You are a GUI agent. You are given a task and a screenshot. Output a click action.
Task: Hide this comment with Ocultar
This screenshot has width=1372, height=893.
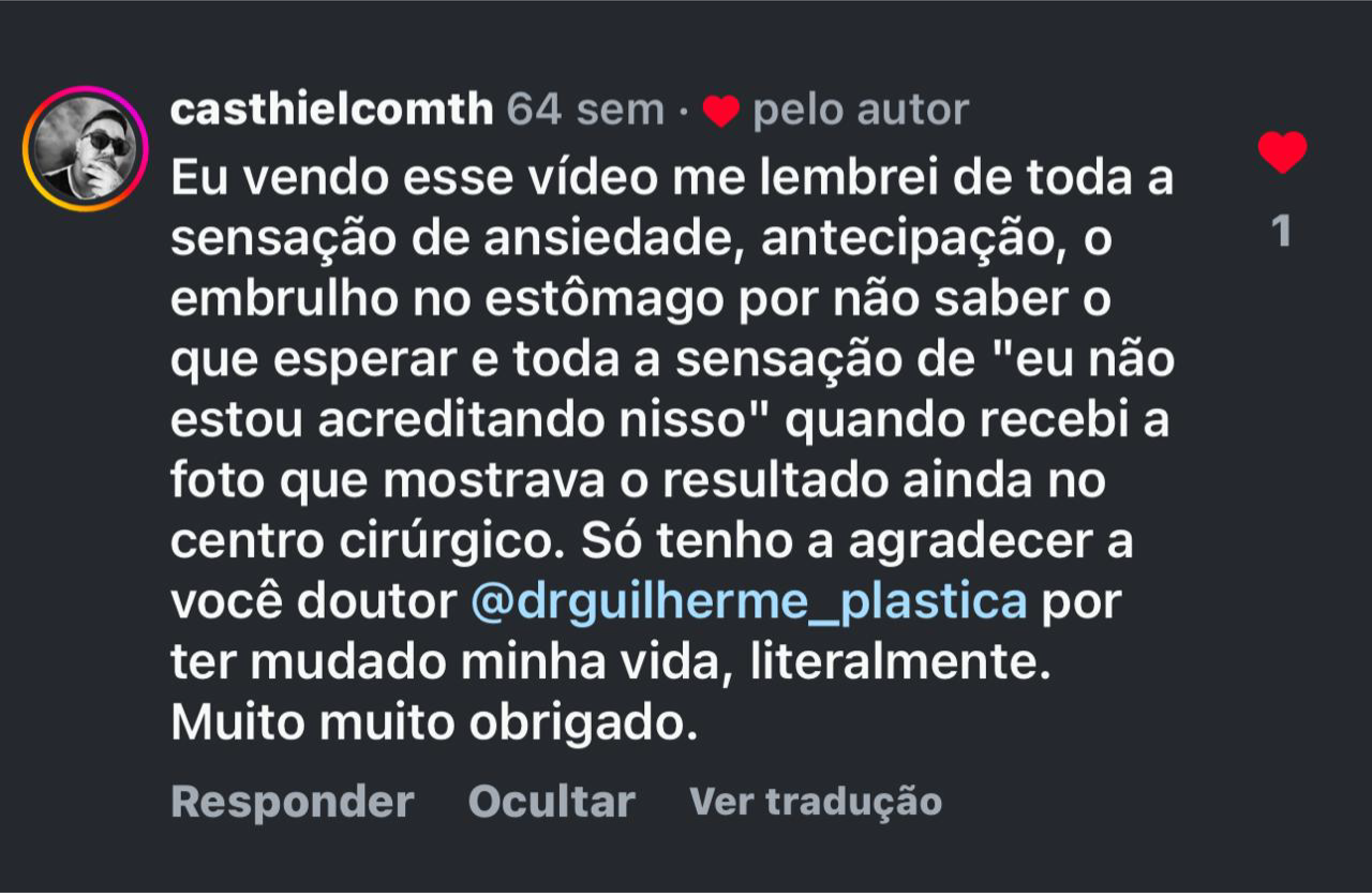[x=551, y=802]
